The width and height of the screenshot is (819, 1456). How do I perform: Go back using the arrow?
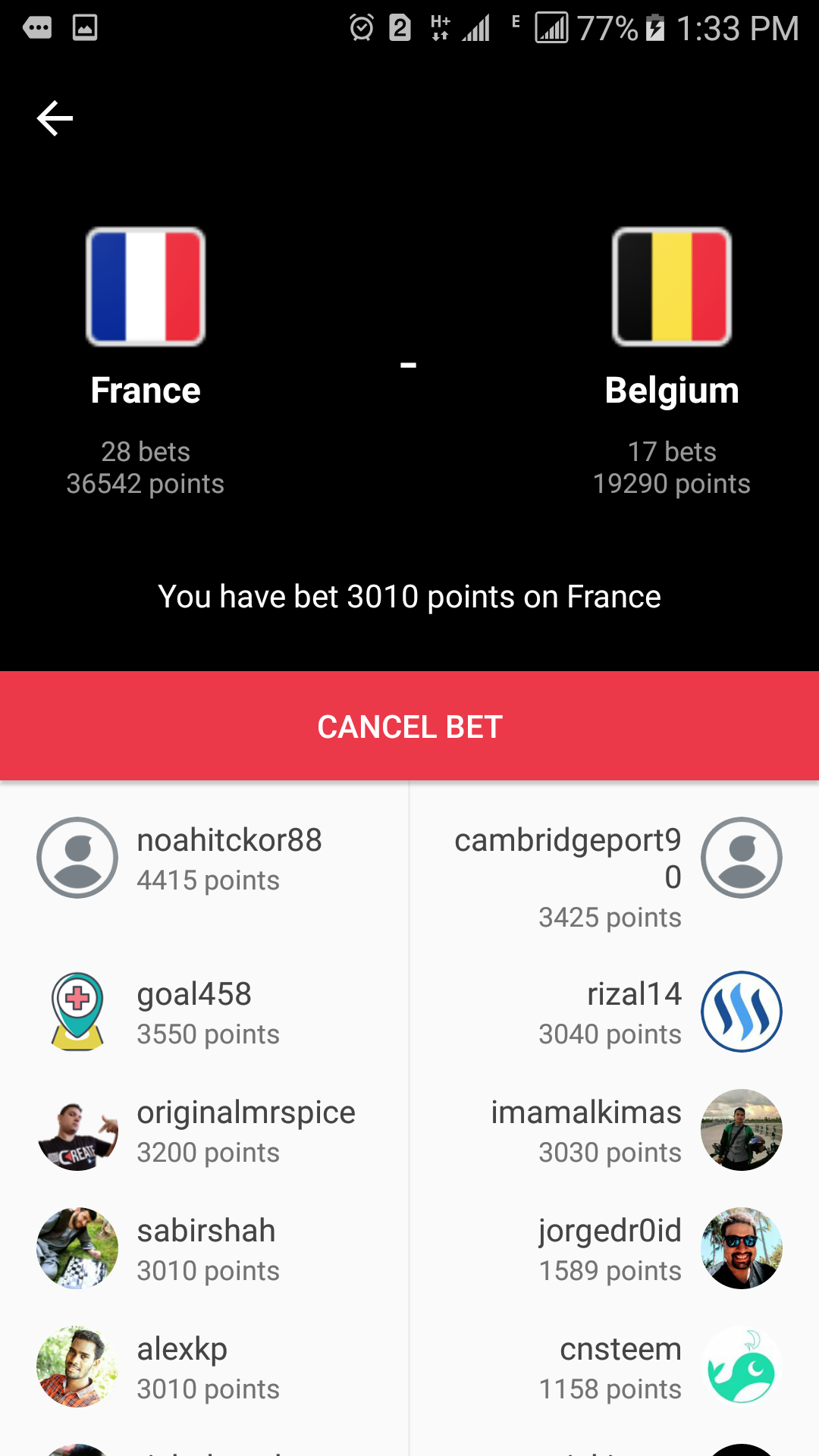55,118
